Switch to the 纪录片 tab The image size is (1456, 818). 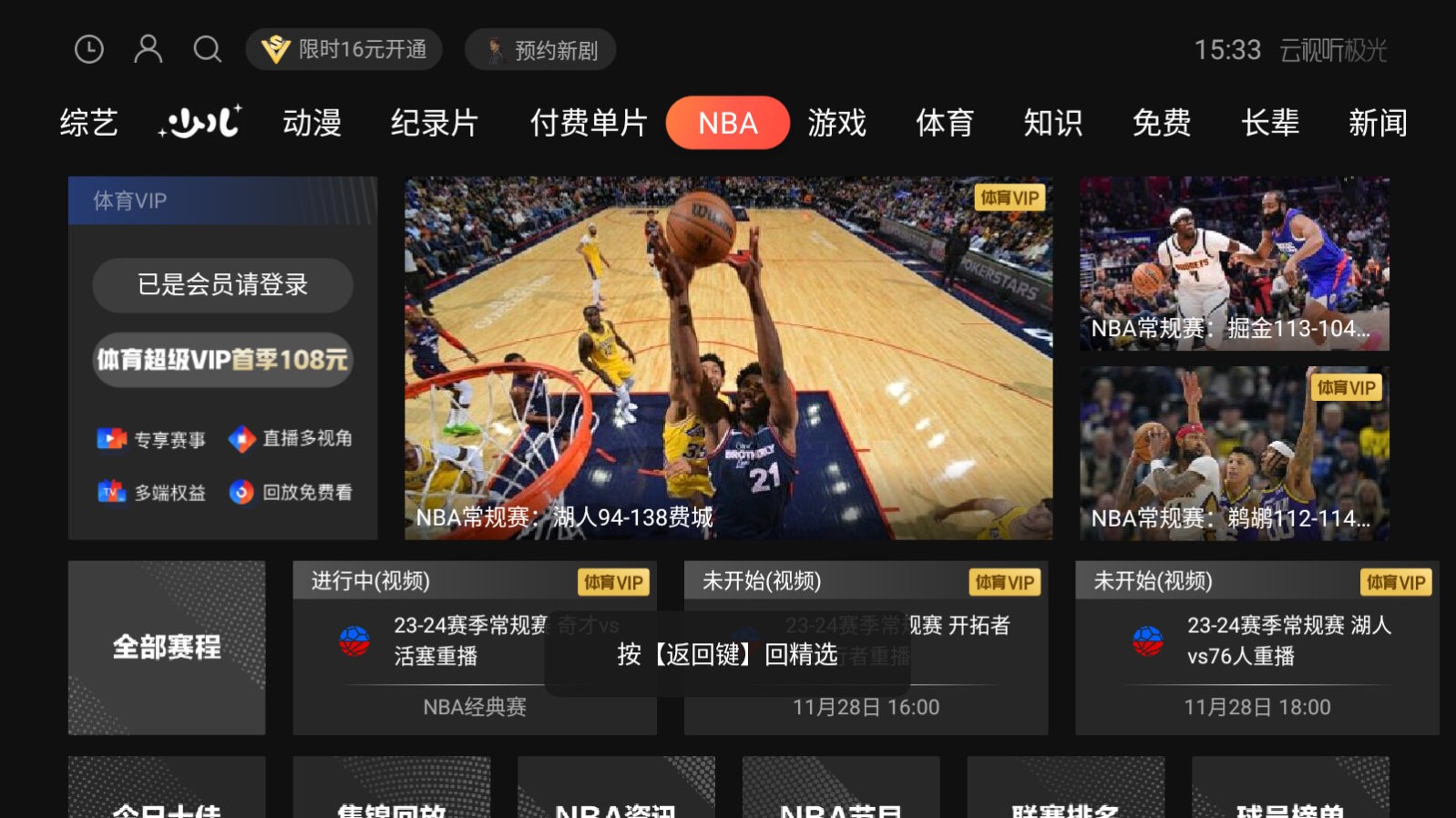click(x=435, y=123)
